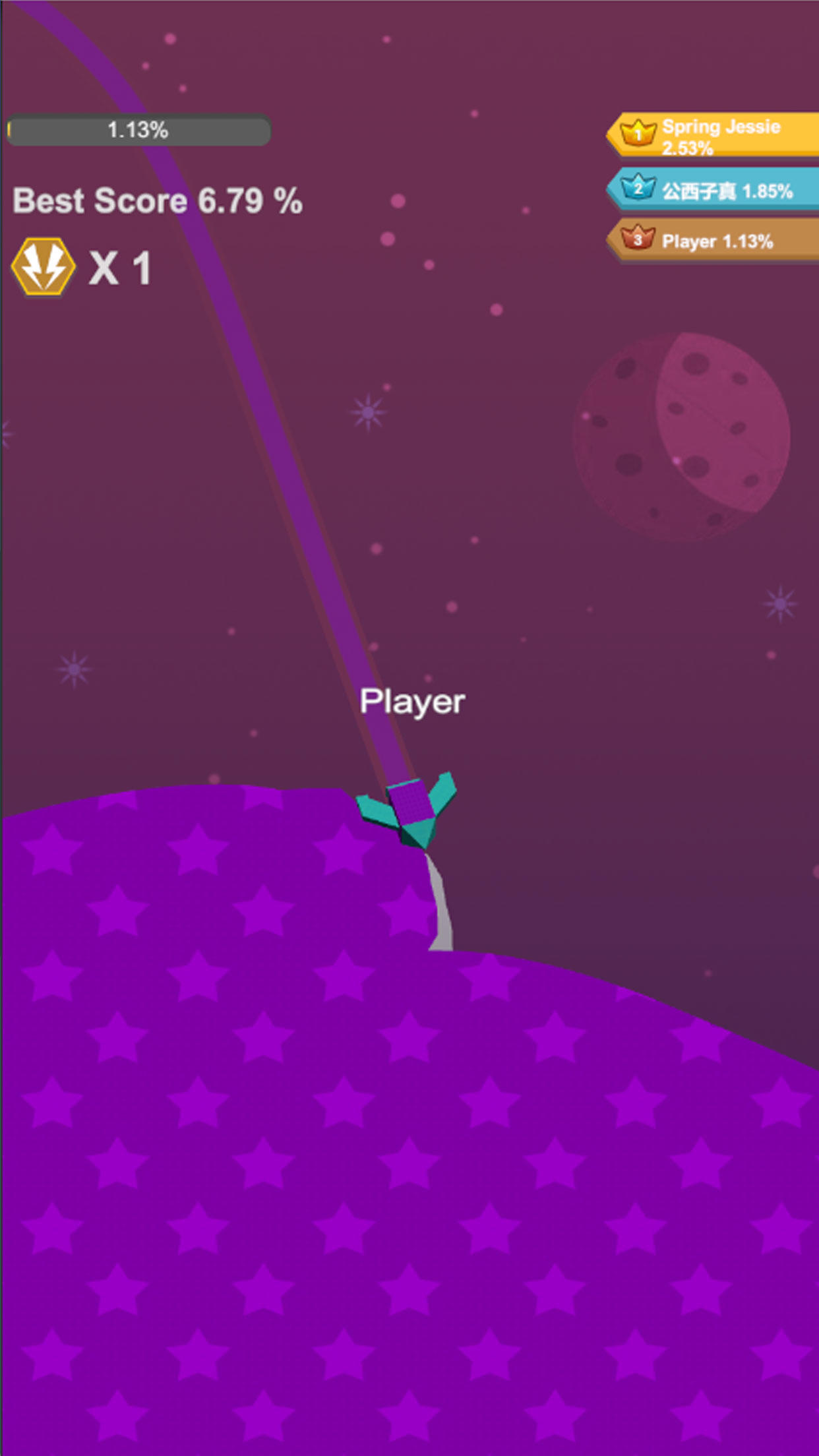The image size is (819, 1456).
Task: Select the blue crown rank 2 icon
Action: coord(638,189)
